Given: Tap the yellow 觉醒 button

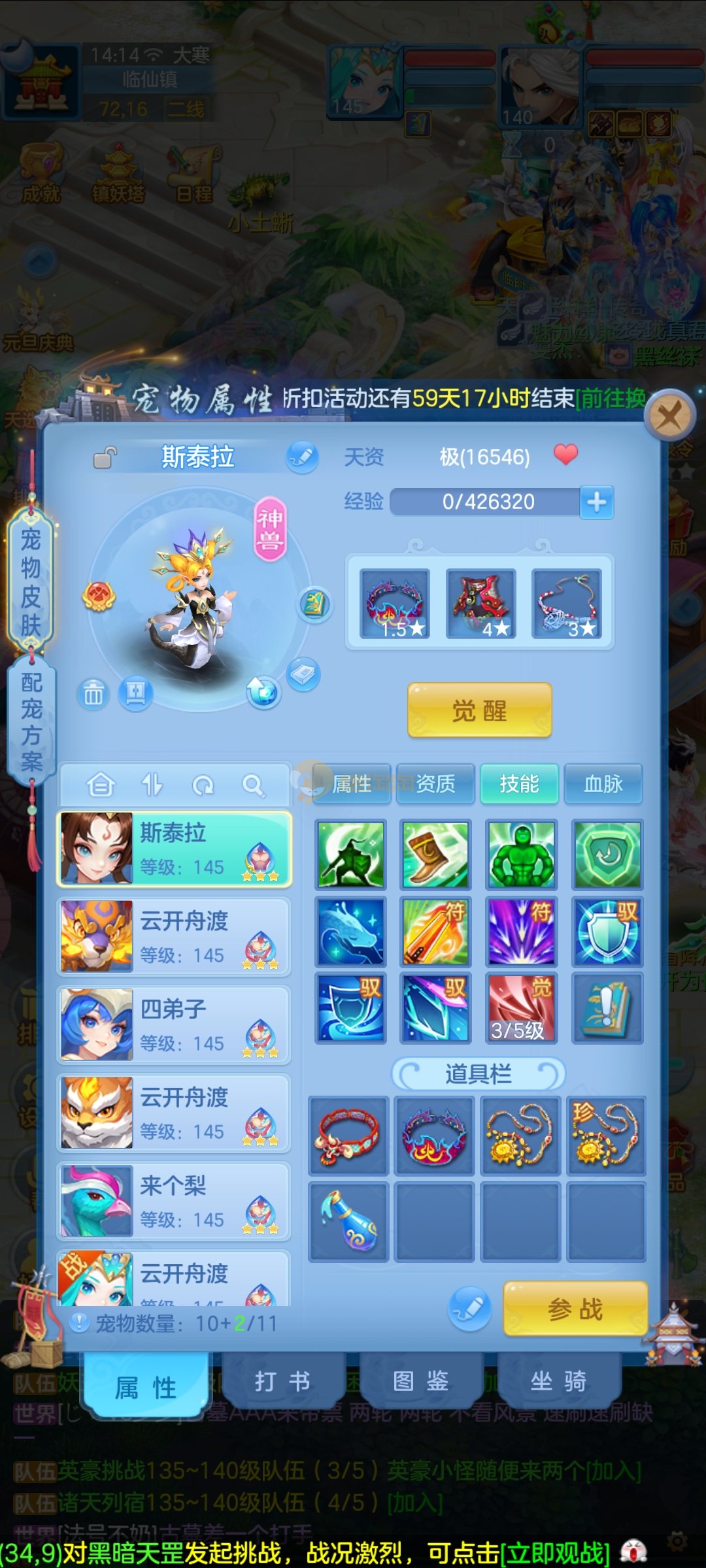Looking at the screenshot, I should 479,710.
